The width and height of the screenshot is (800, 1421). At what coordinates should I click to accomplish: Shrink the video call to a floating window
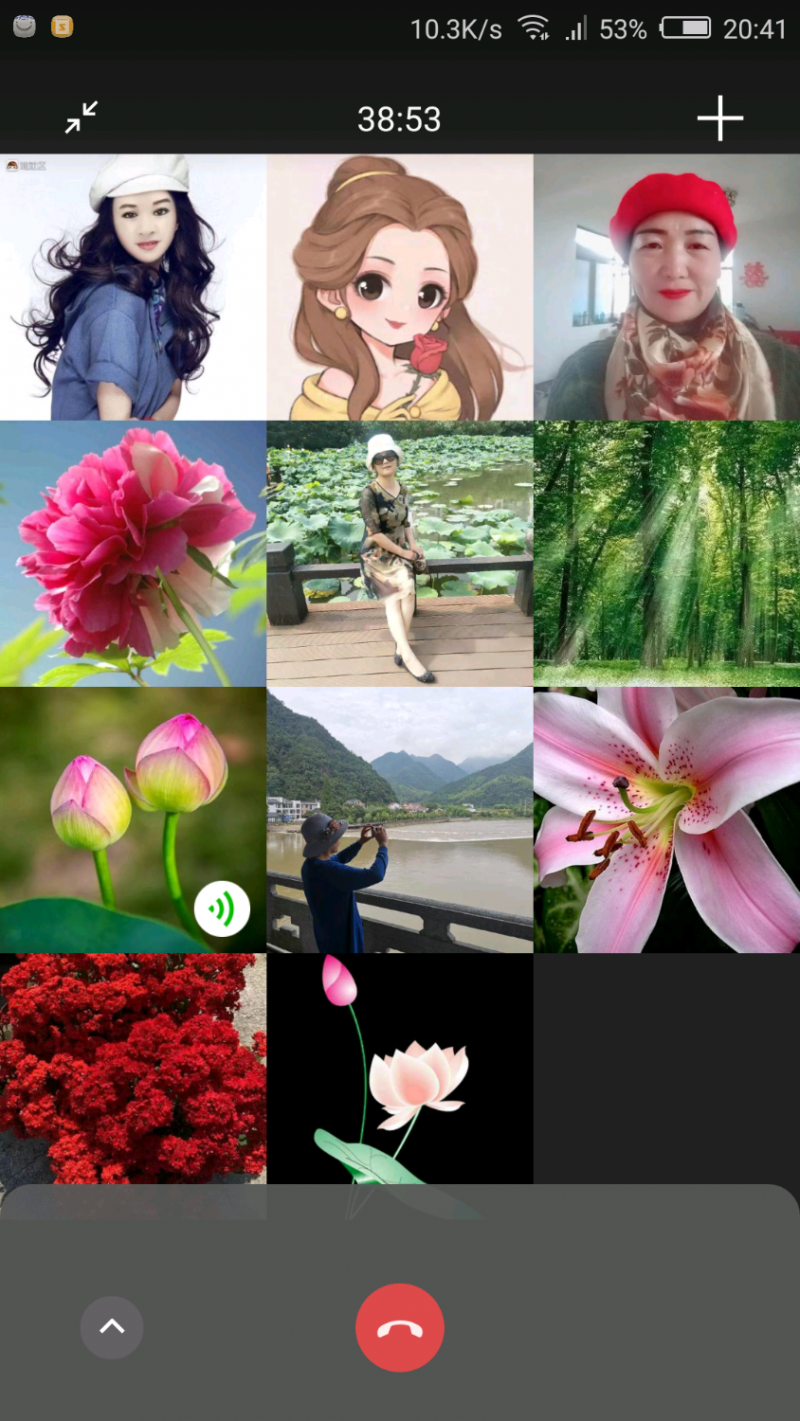pos(80,118)
